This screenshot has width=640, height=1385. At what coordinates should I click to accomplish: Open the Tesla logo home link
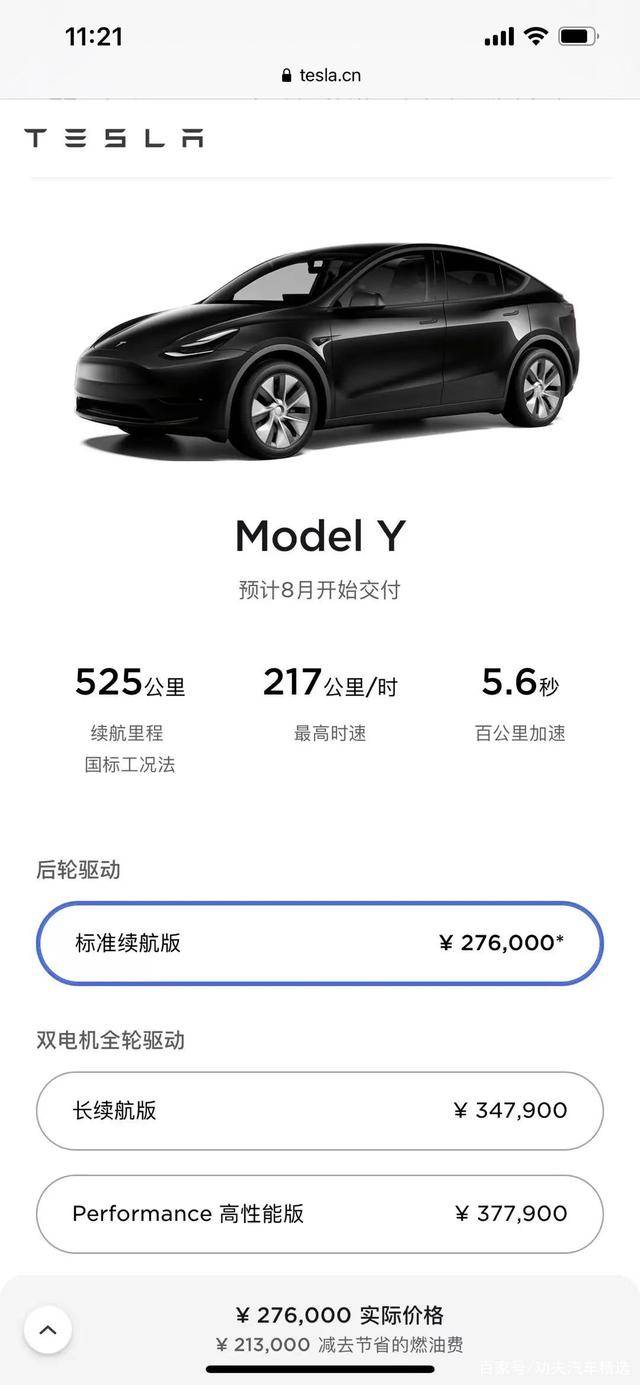(114, 138)
